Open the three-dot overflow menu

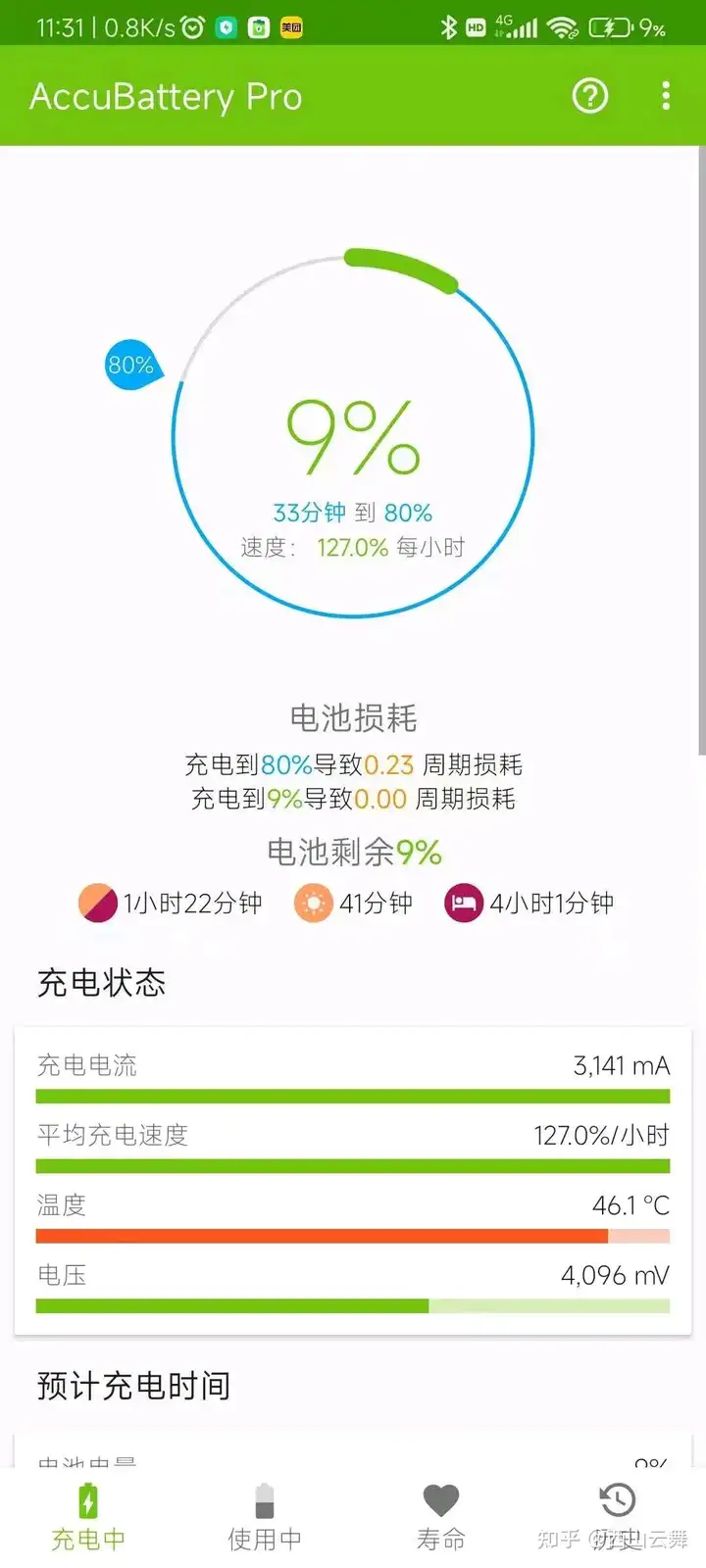[x=666, y=96]
